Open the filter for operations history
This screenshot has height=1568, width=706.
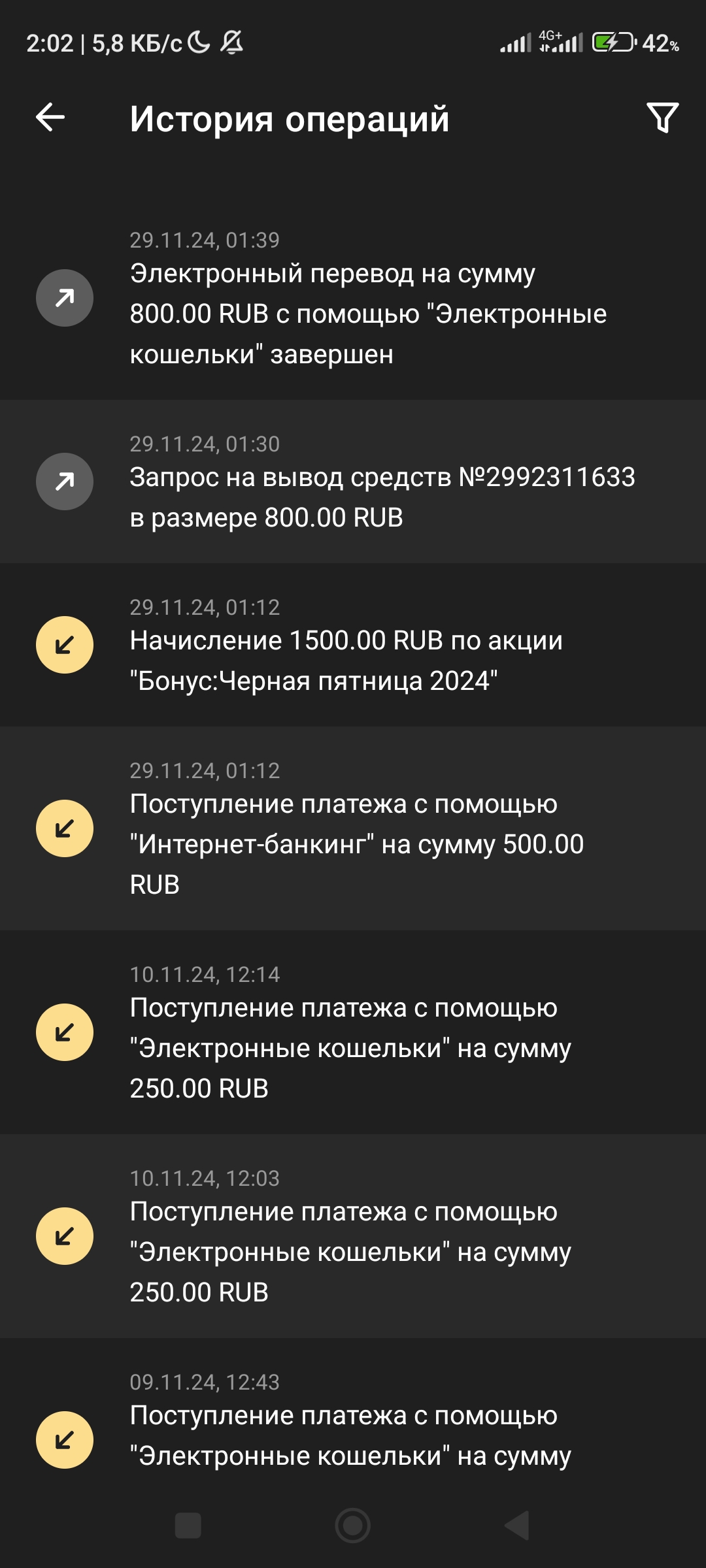point(662,118)
